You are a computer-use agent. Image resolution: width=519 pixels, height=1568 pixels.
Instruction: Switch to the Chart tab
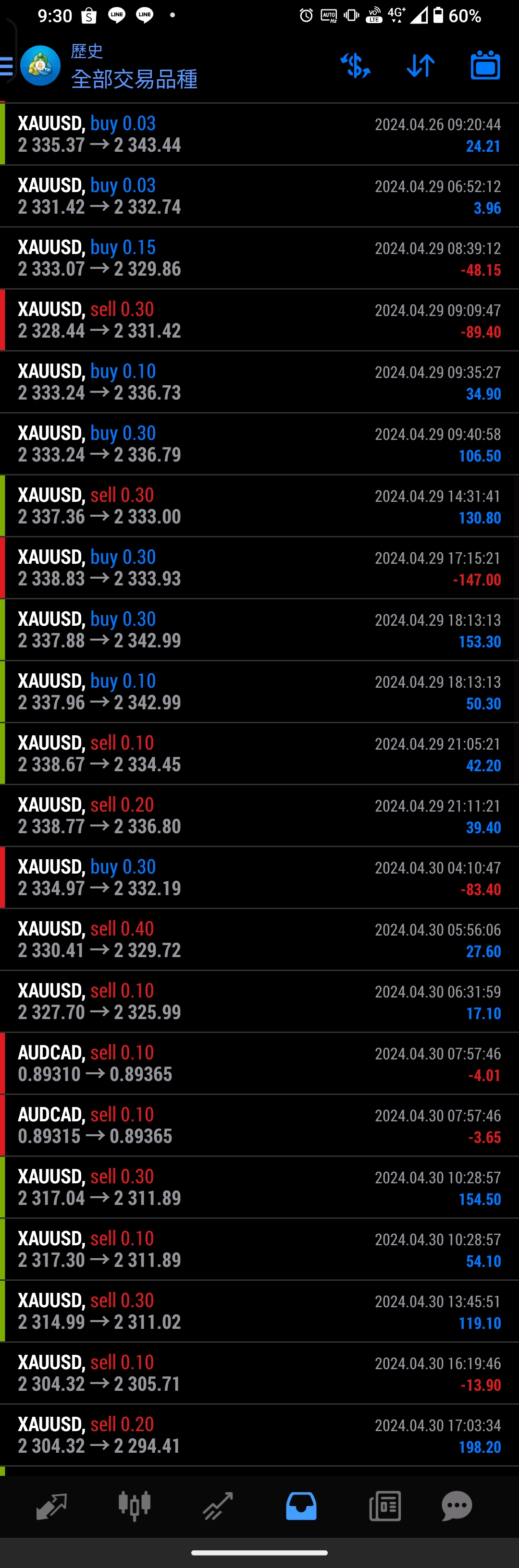135,1506
